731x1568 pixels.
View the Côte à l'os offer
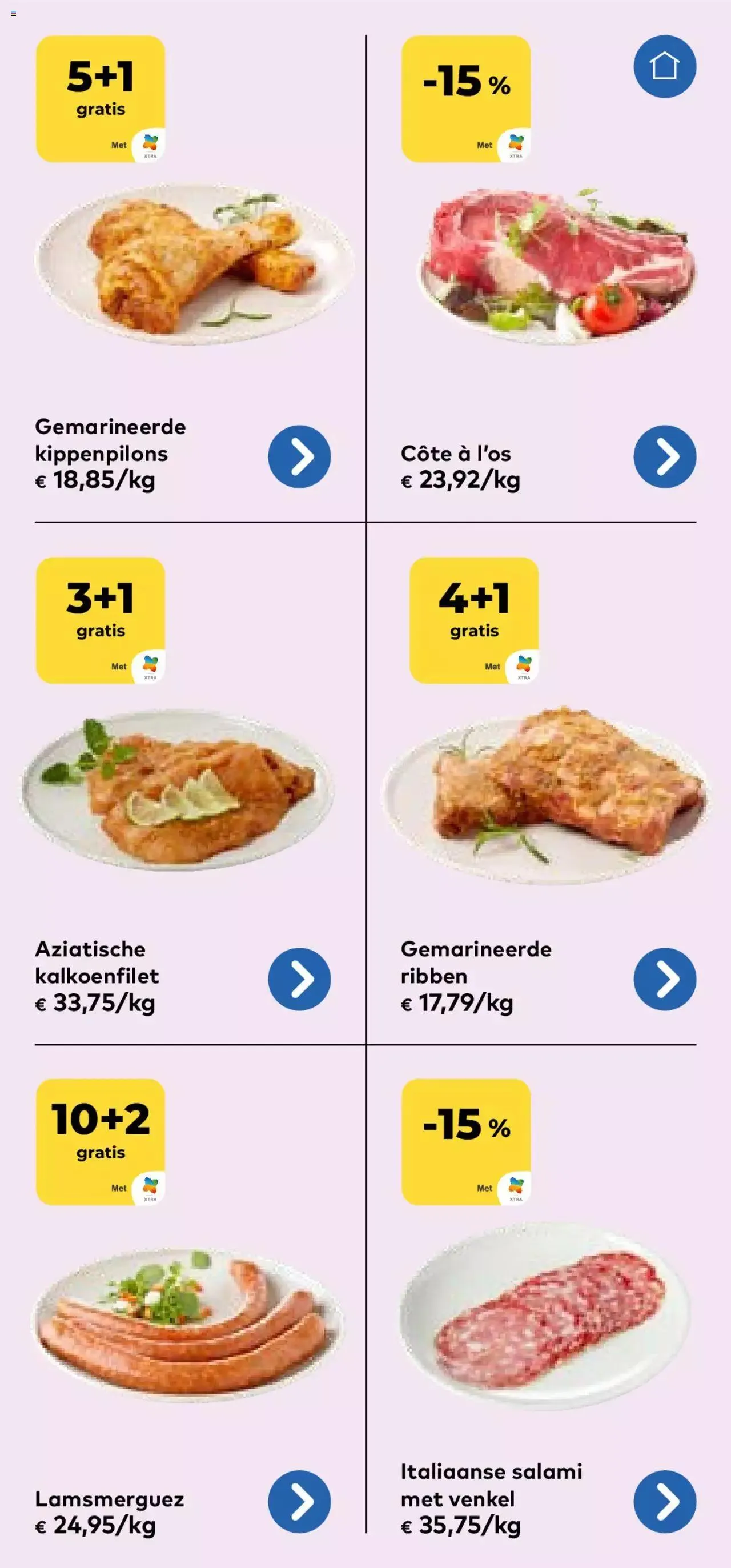coord(665,456)
